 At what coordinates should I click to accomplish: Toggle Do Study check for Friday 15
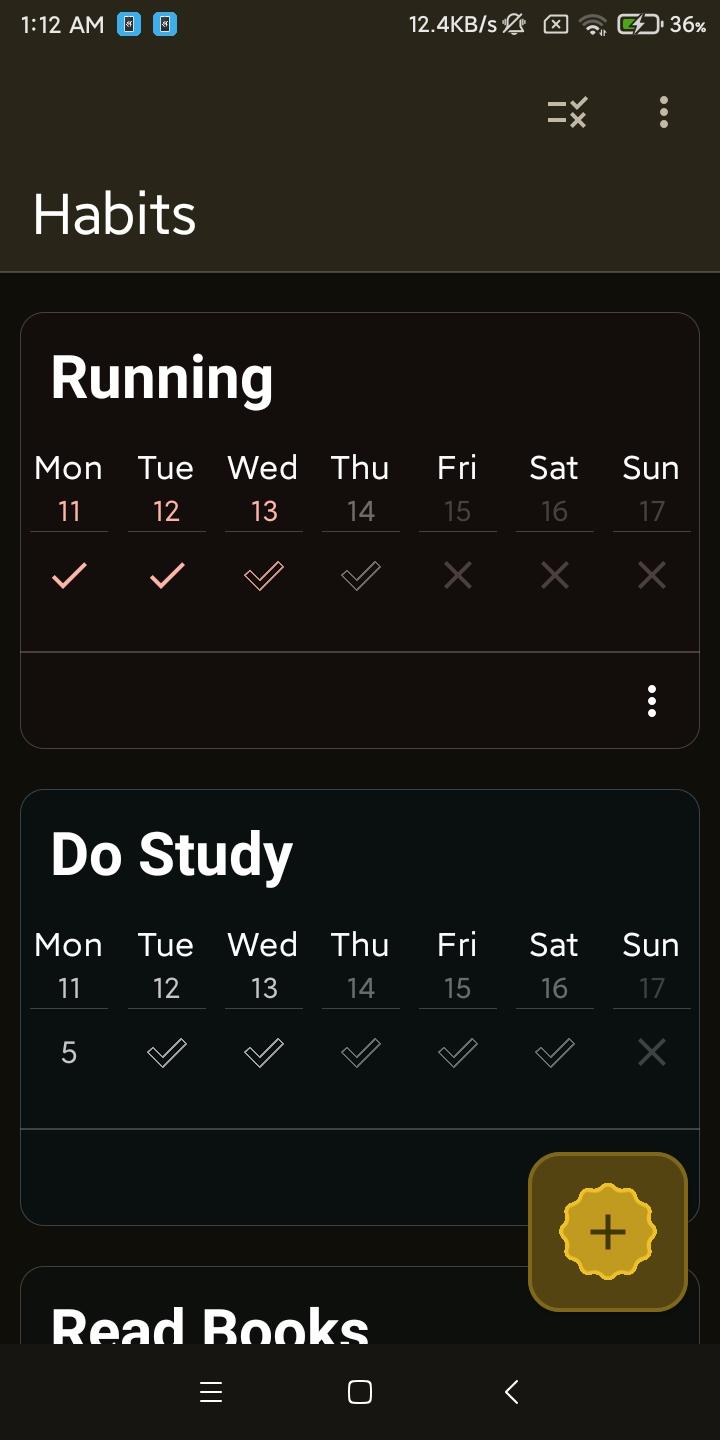[458, 1052]
